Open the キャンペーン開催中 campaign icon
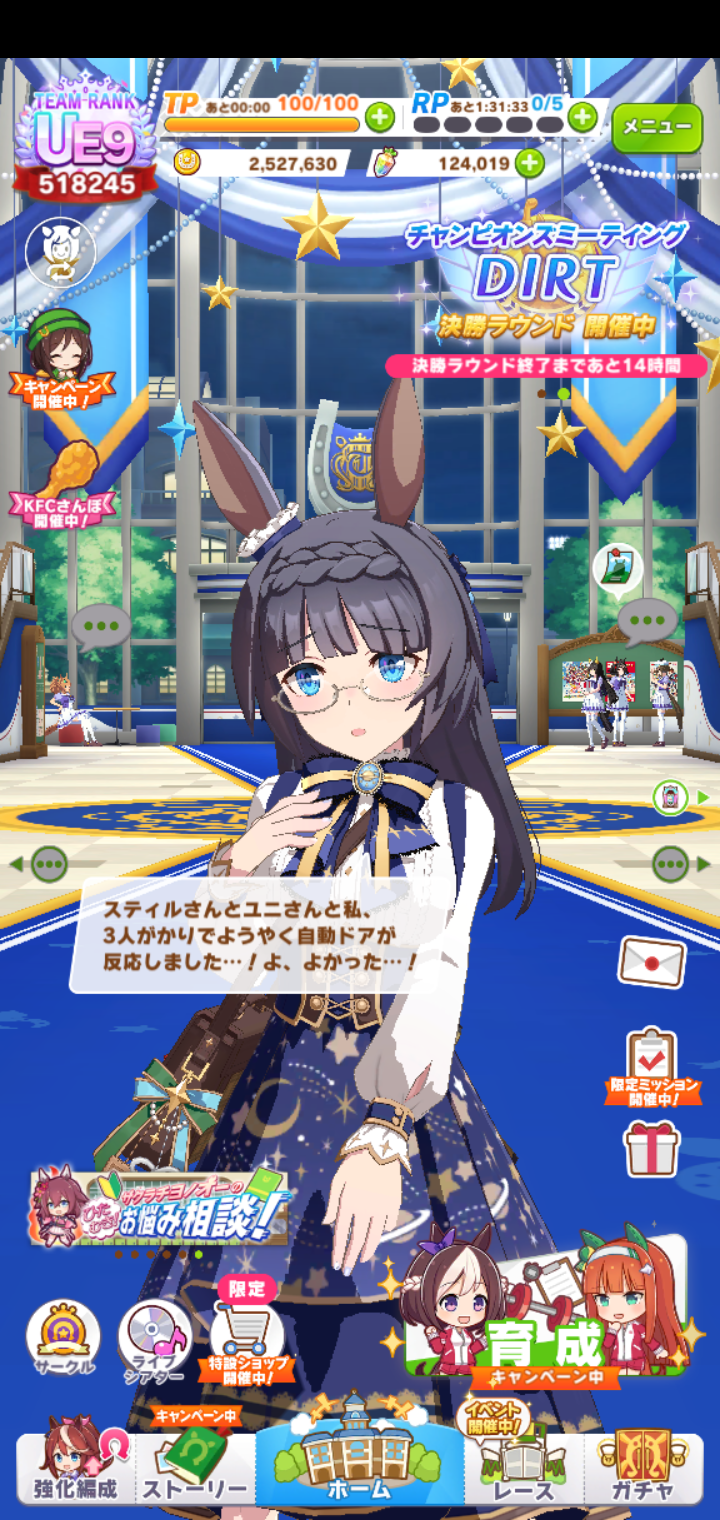720x1520 pixels. 60,355
